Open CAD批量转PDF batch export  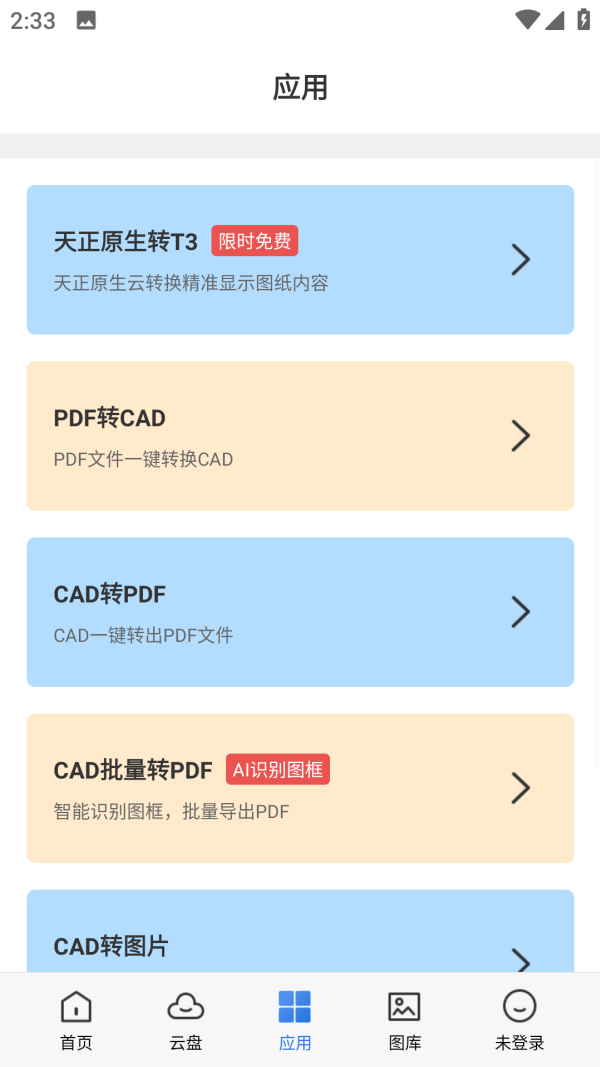click(300, 788)
